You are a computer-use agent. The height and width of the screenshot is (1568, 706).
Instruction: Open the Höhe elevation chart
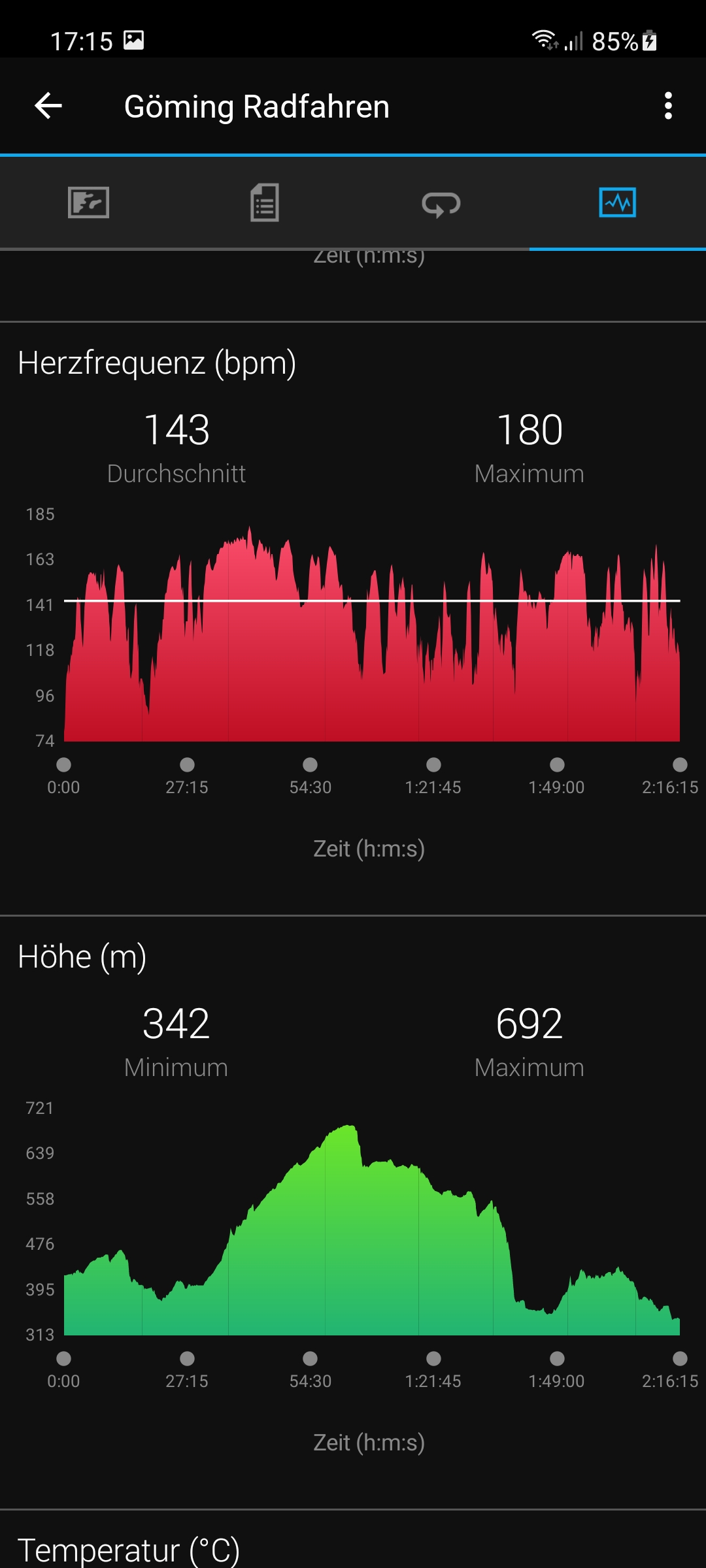pyautogui.click(x=371, y=1228)
